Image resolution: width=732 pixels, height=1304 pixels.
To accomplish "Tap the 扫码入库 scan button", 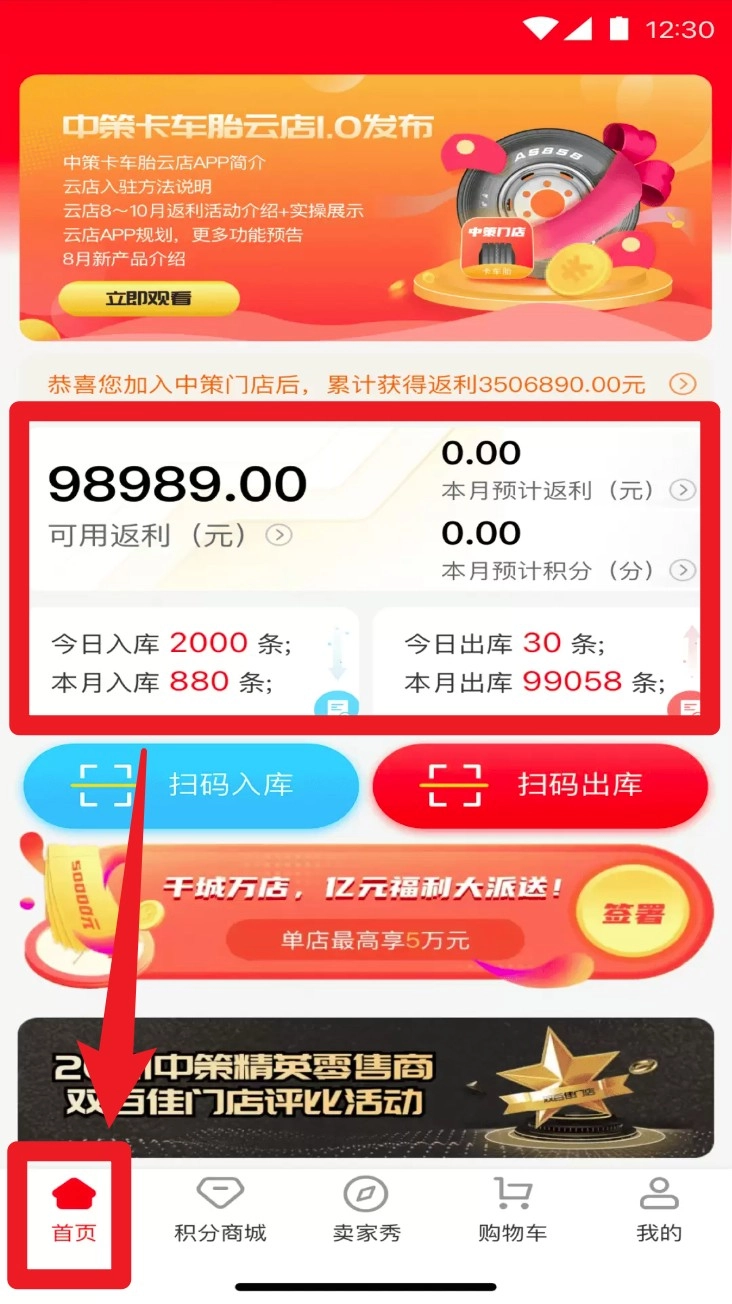I will pos(190,785).
